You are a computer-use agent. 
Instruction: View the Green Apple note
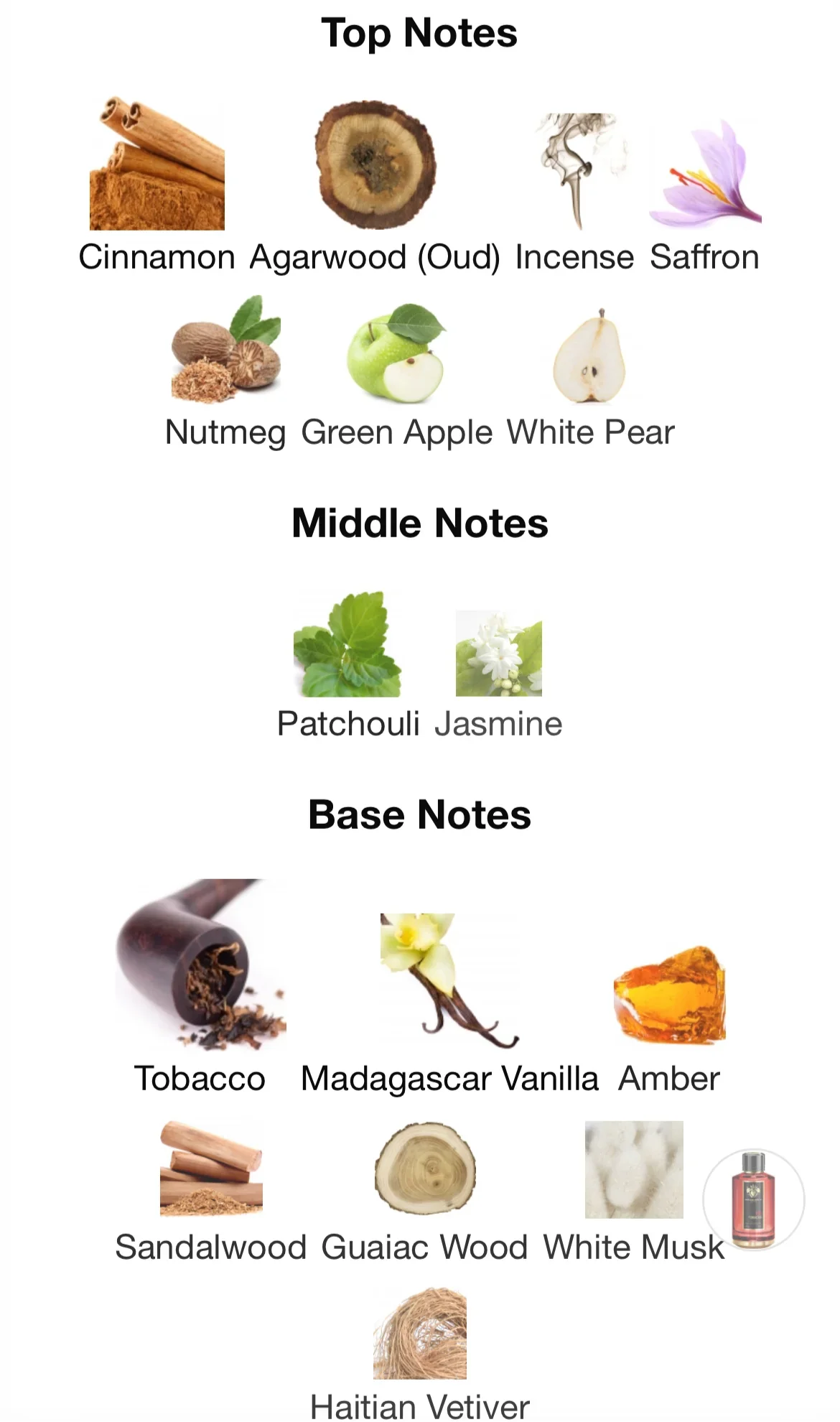click(396, 372)
